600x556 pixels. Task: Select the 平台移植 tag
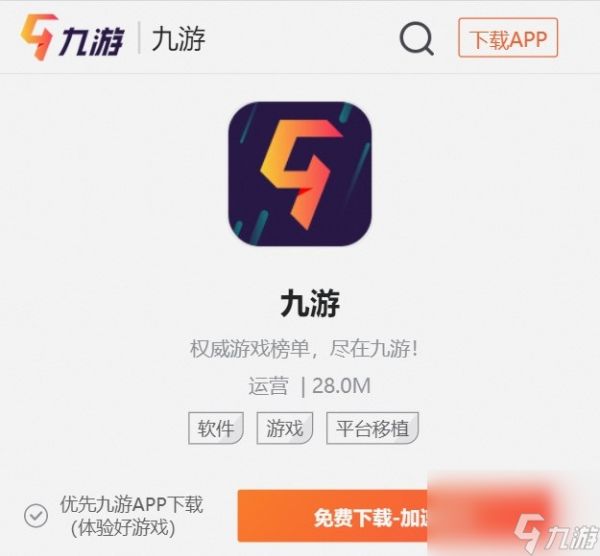372,429
